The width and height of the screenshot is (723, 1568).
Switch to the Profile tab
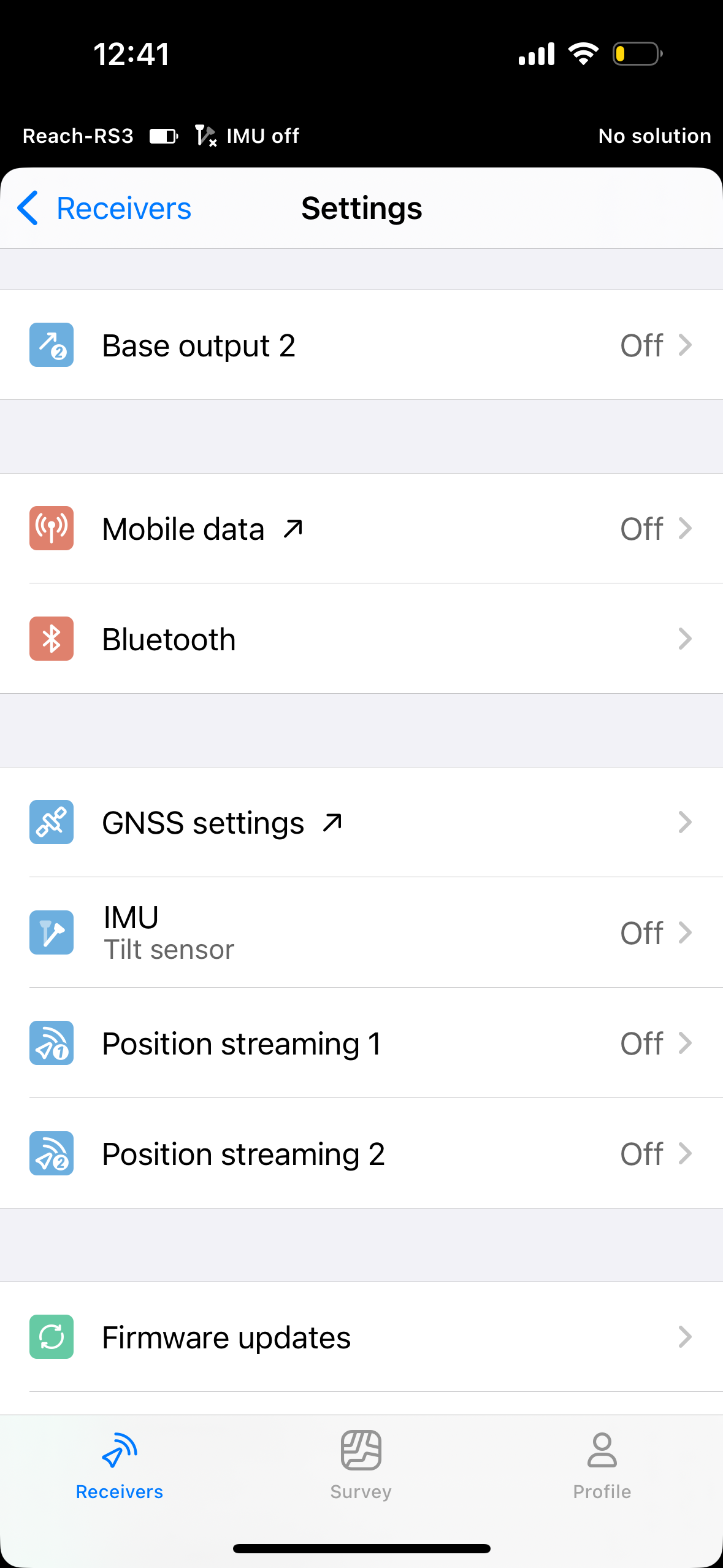click(x=602, y=1466)
